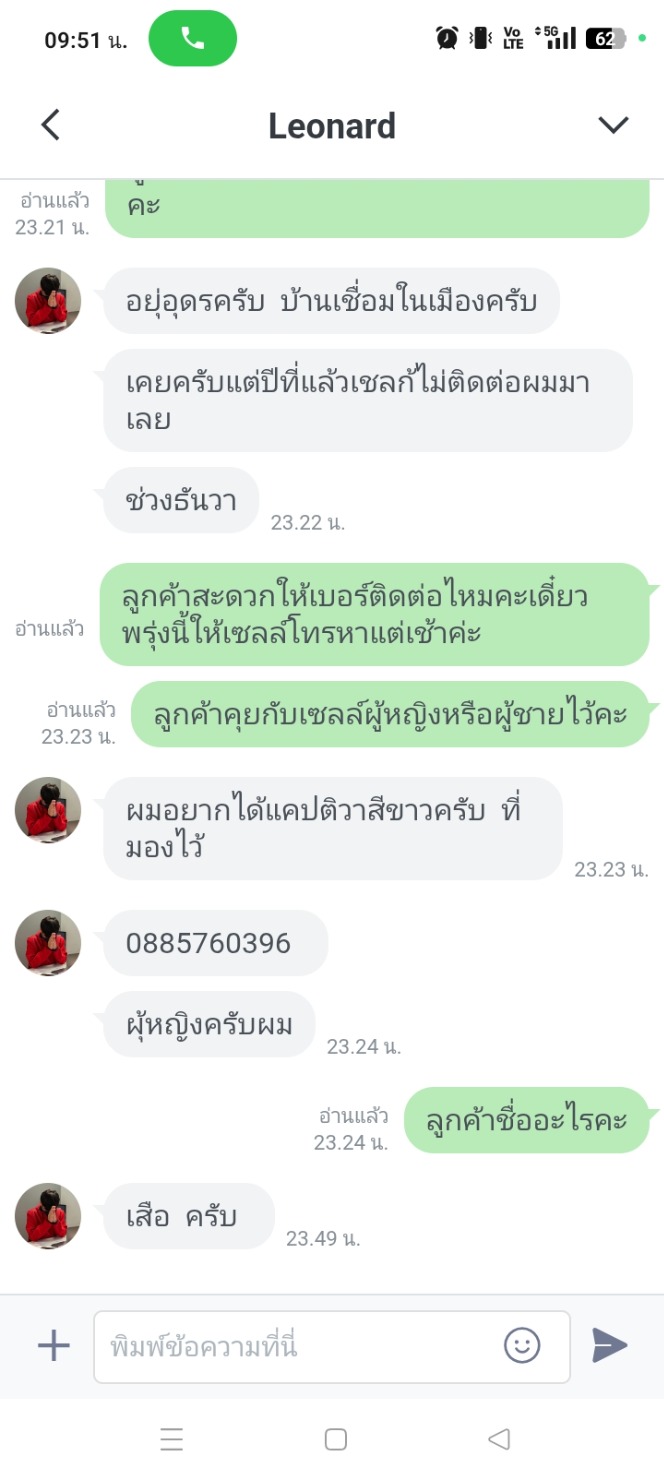Tap the system home button
This screenshot has width=664, height=1480.
tap(336, 1440)
